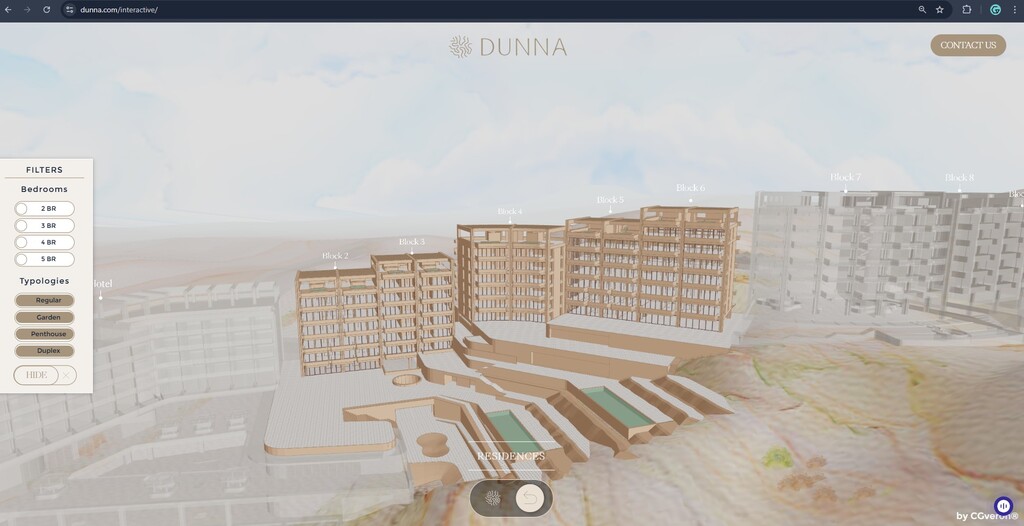
Task: Turn on the 4 BR filter
Action: point(45,242)
